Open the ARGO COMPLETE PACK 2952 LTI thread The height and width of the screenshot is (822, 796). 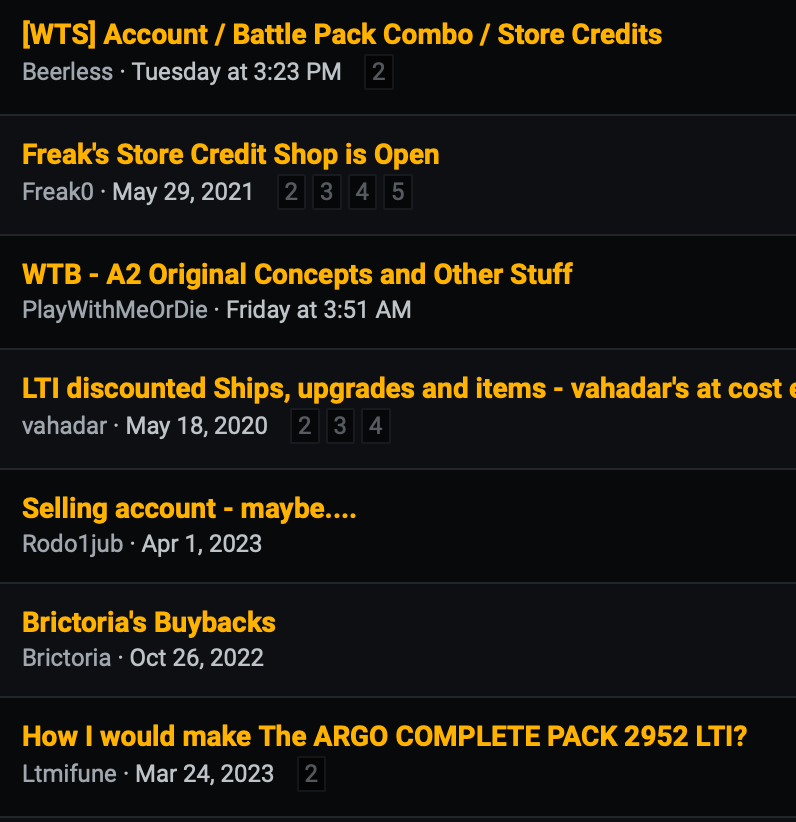pyautogui.click(x=384, y=736)
